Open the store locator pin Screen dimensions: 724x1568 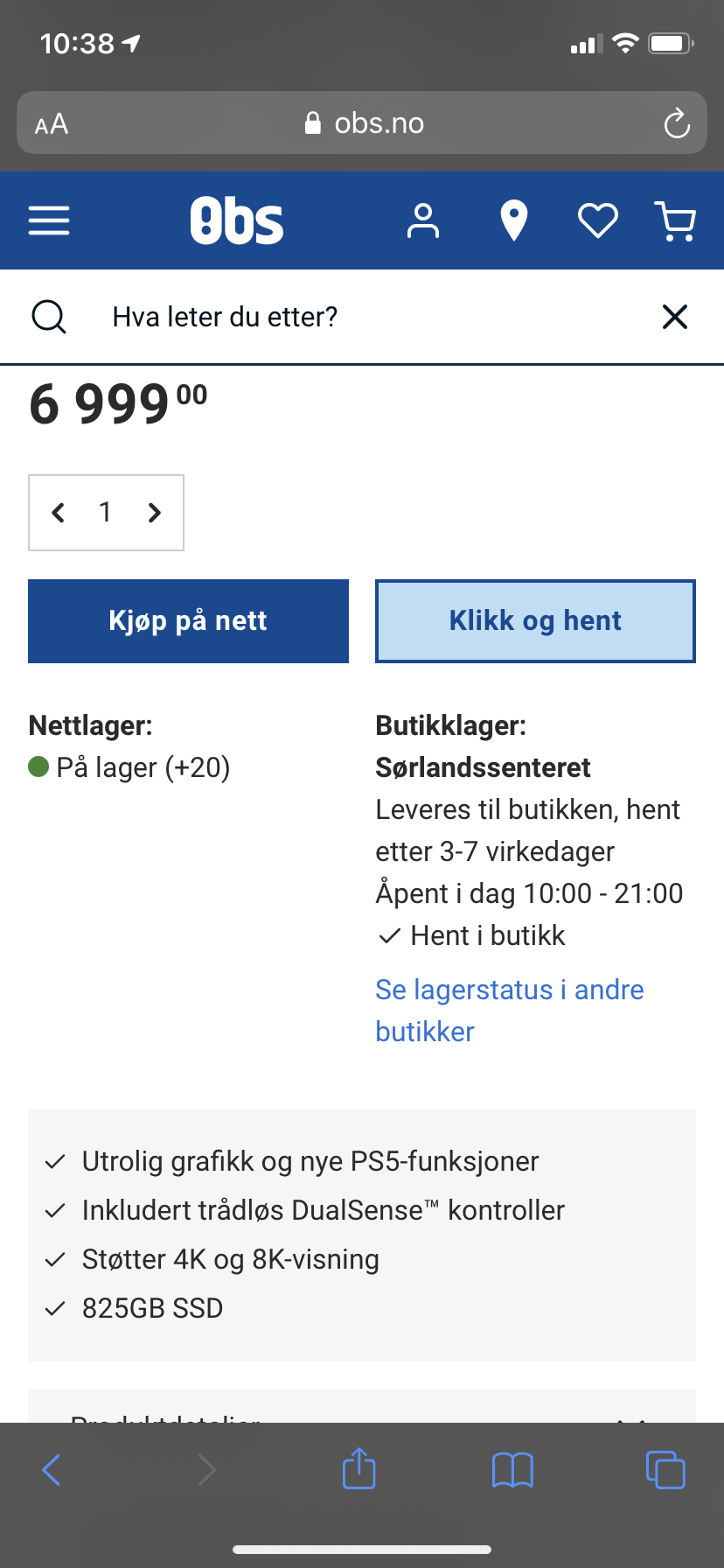click(514, 220)
